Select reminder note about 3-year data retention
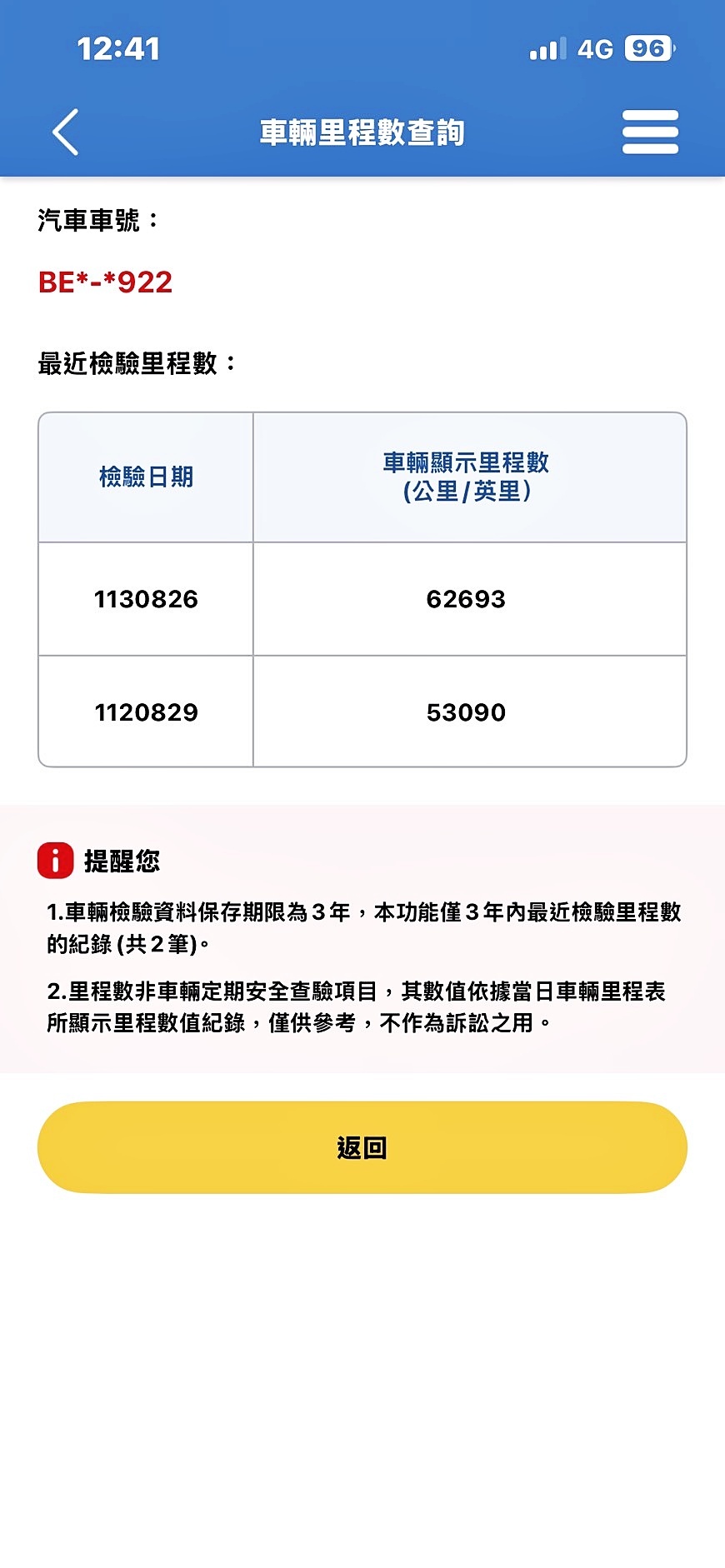Viewport: 725px width, 1568px height. click(x=362, y=927)
